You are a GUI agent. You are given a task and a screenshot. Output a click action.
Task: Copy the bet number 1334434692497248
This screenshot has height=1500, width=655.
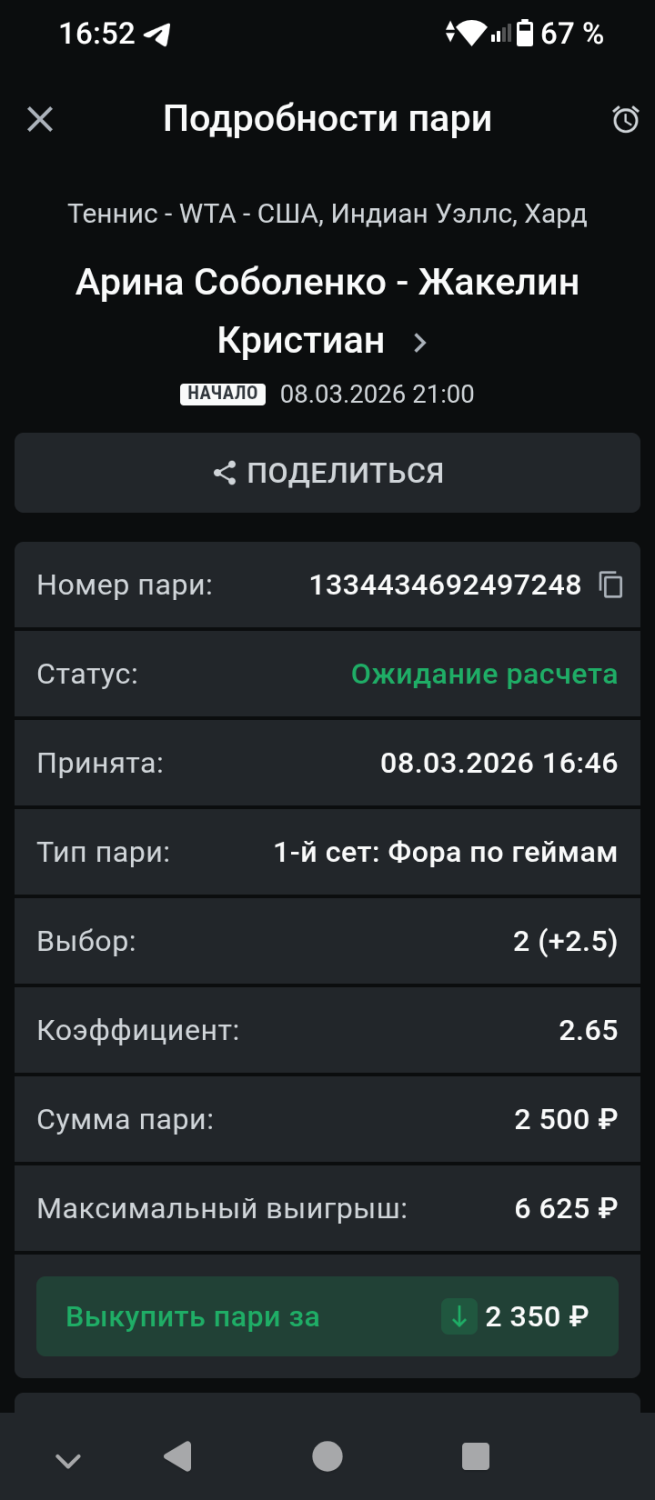pos(611,585)
